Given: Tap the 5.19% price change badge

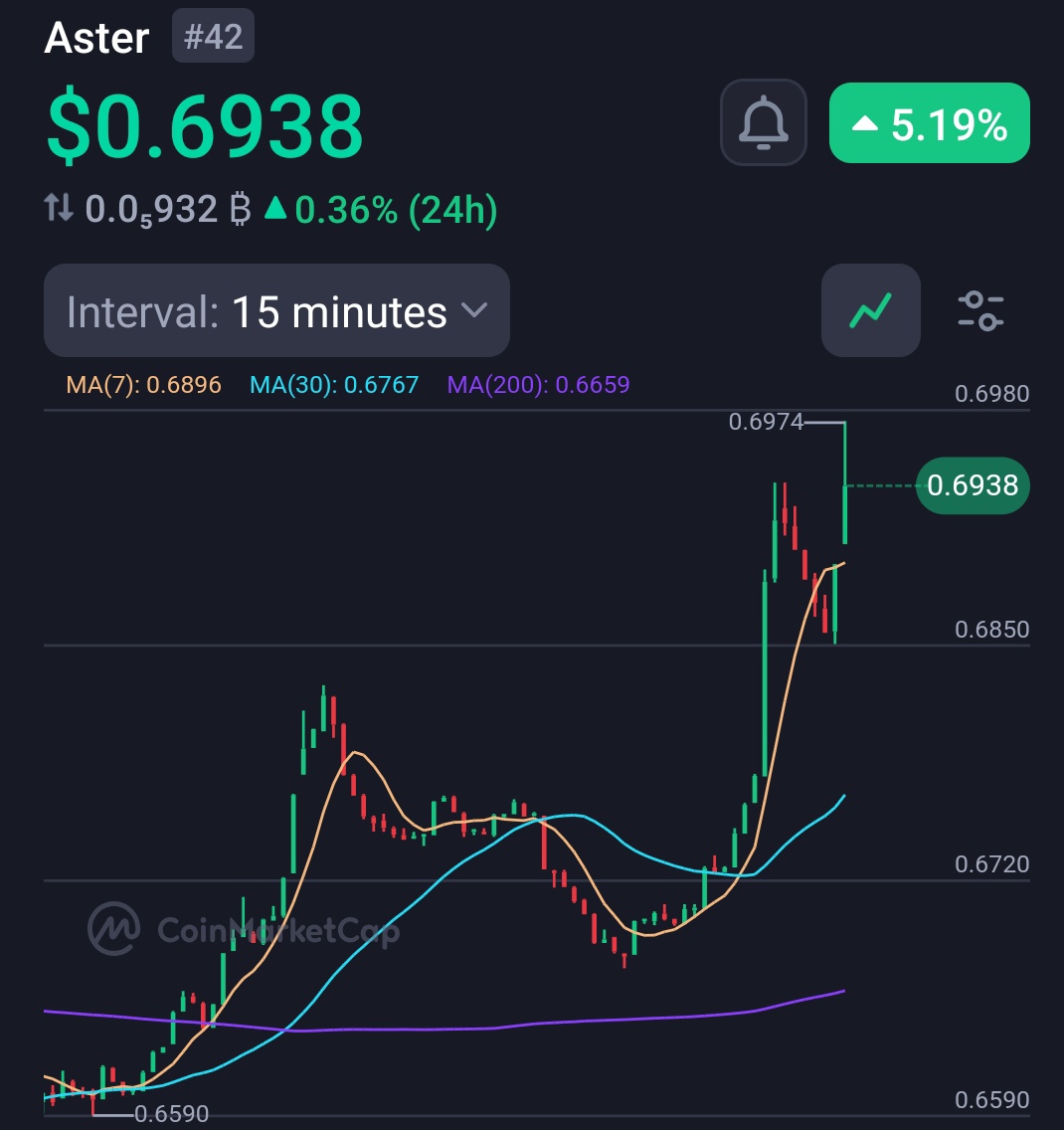Looking at the screenshot, I should click(x=929, y=123).
